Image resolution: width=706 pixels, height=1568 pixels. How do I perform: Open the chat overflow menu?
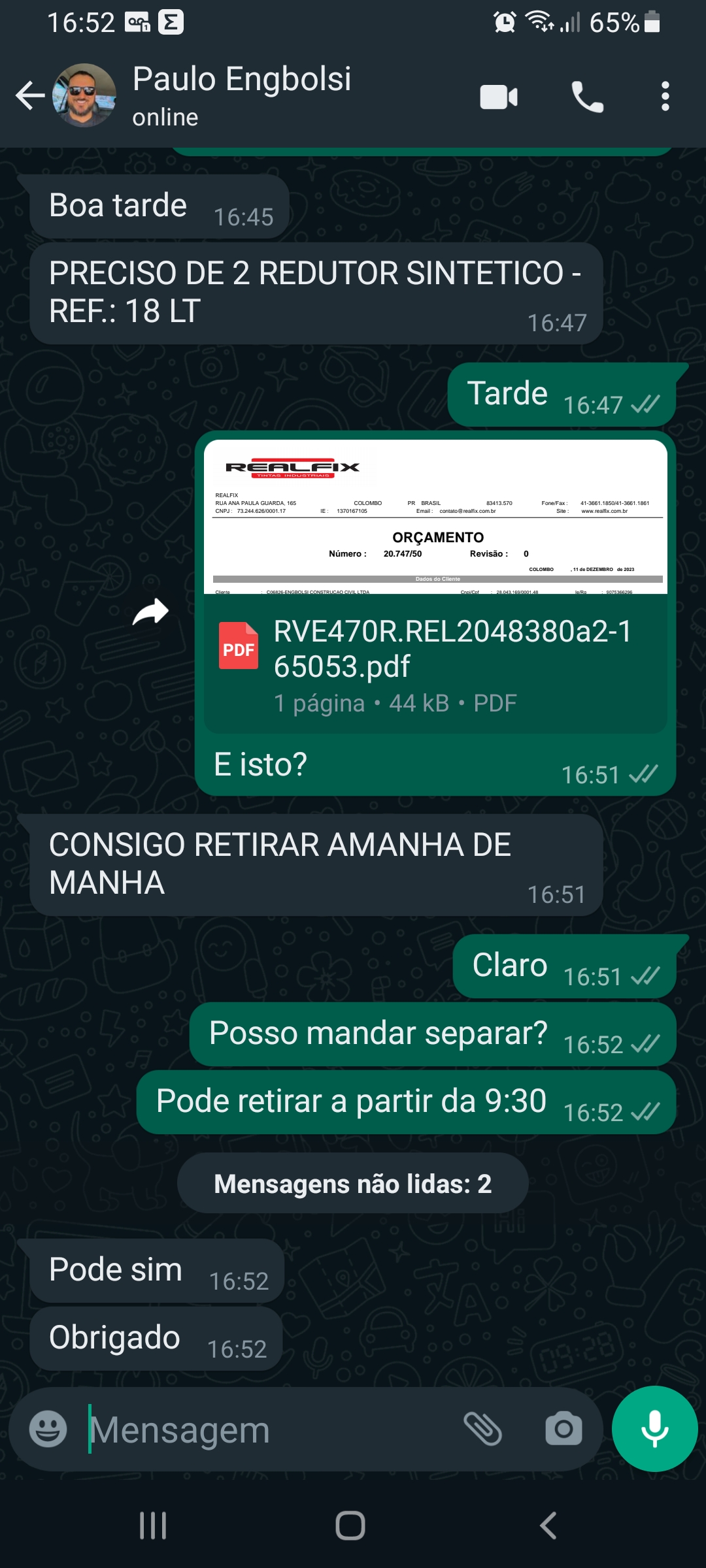click(x=665, y=97)
